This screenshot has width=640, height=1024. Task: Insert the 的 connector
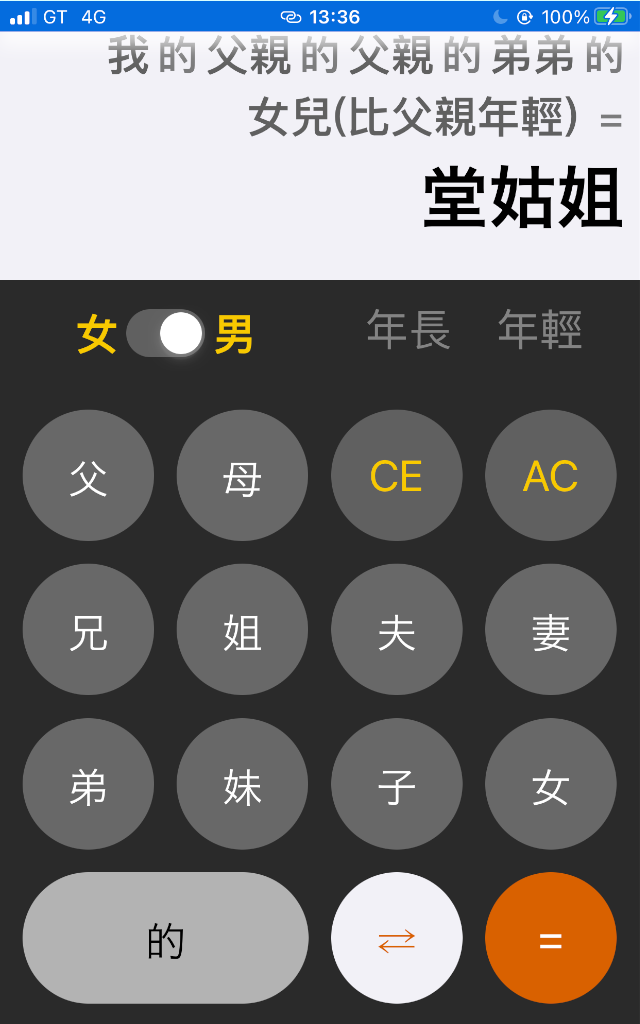(165, 938)
